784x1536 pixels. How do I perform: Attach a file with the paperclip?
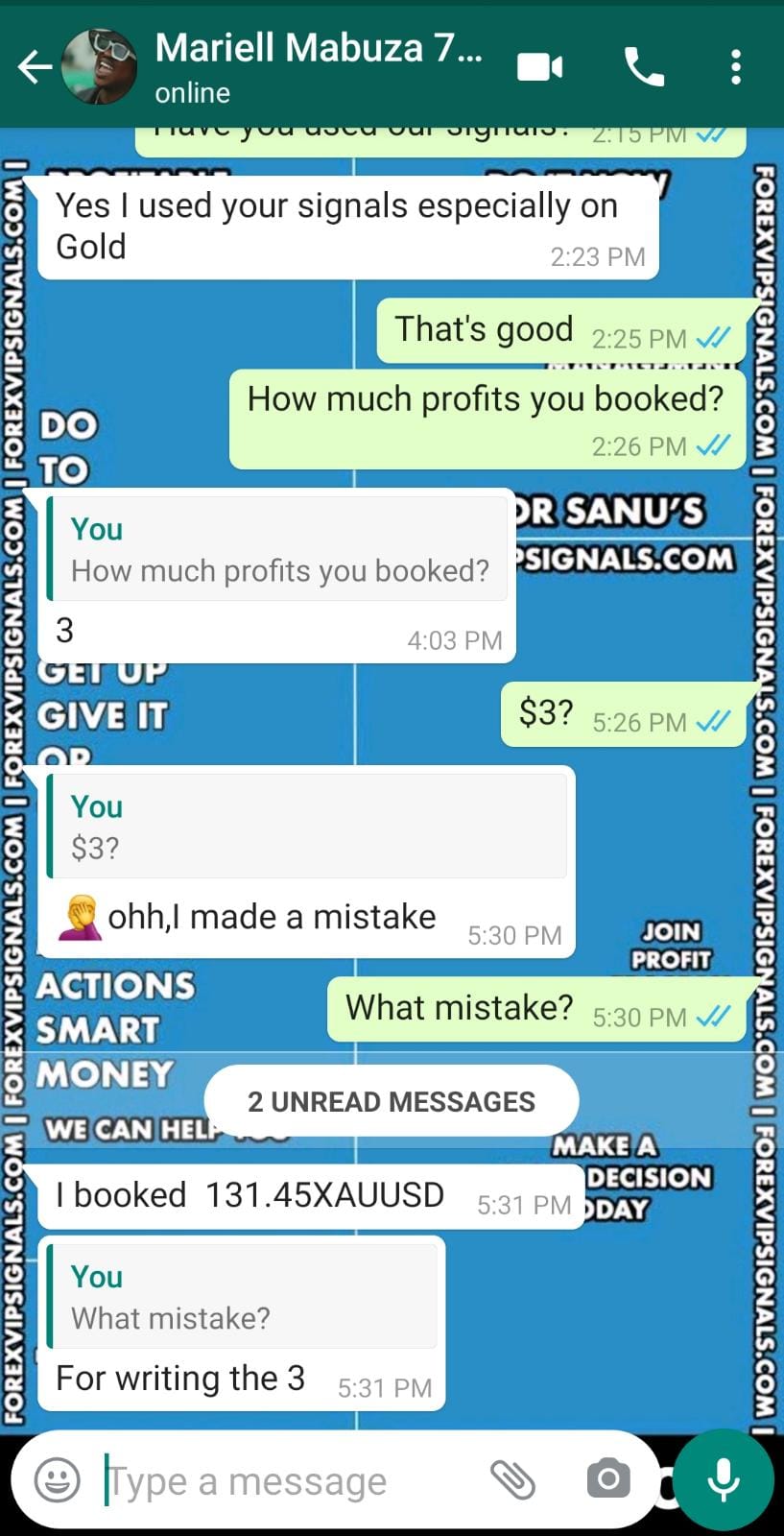(x=513, y=1479)
